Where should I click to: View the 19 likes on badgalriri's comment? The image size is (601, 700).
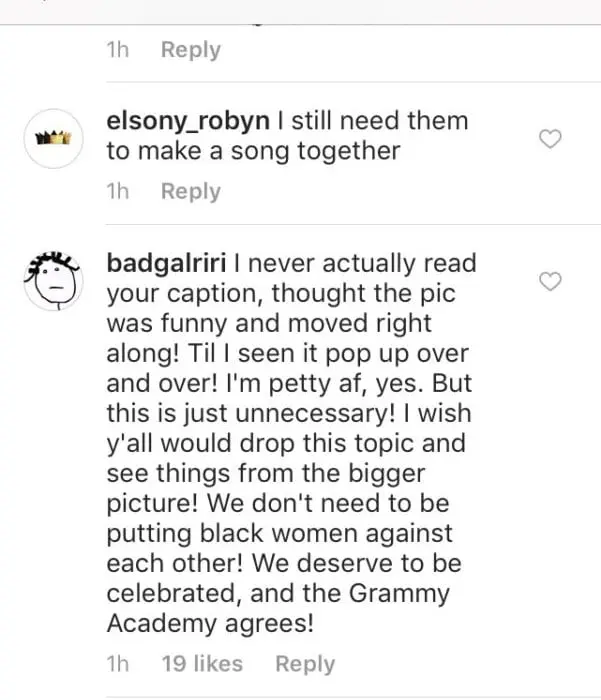pyautogui.click(x=202, y=664)
